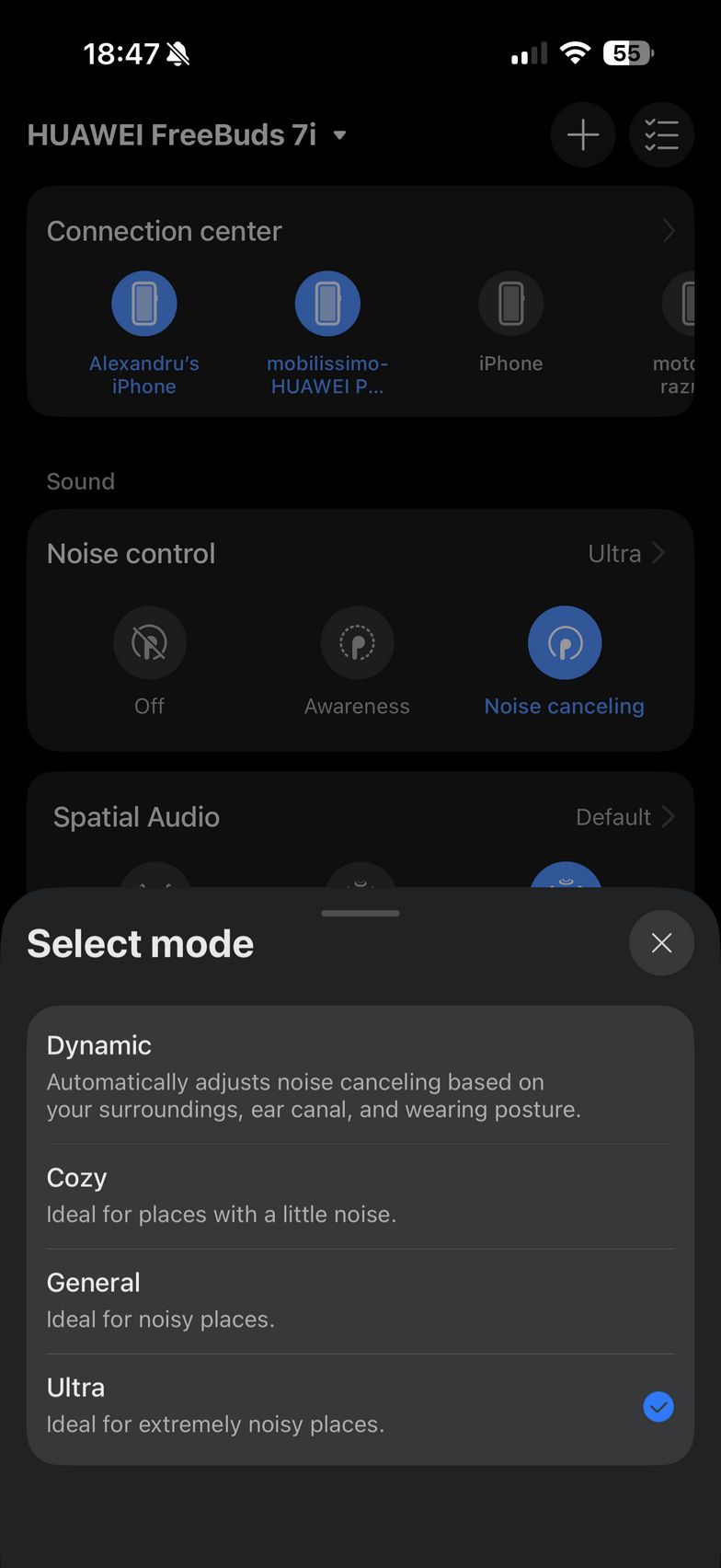721x1568 pixels.
Task: Expand the HUAWEI FreeBuds 7i device dropdown
Action: click(x=339, y=135)
